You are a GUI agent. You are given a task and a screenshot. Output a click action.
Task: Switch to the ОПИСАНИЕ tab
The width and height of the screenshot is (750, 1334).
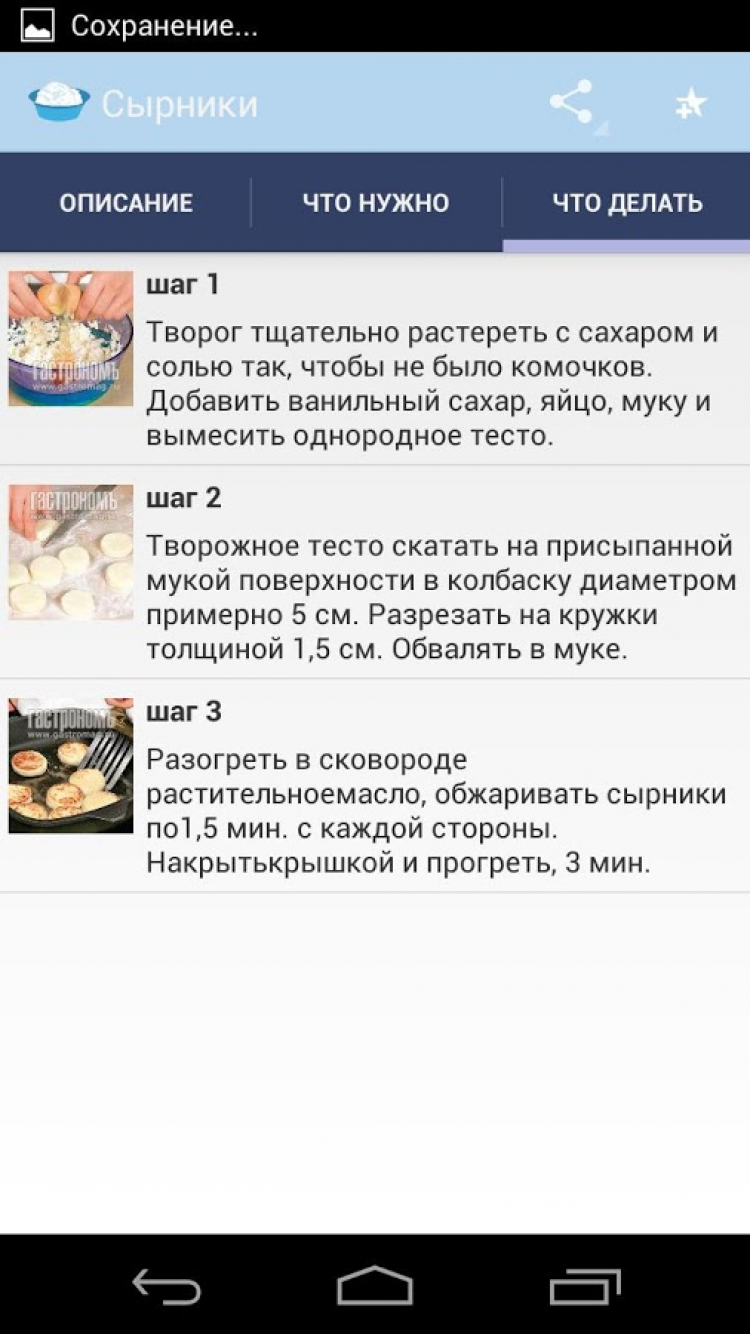tap(126, 203)
